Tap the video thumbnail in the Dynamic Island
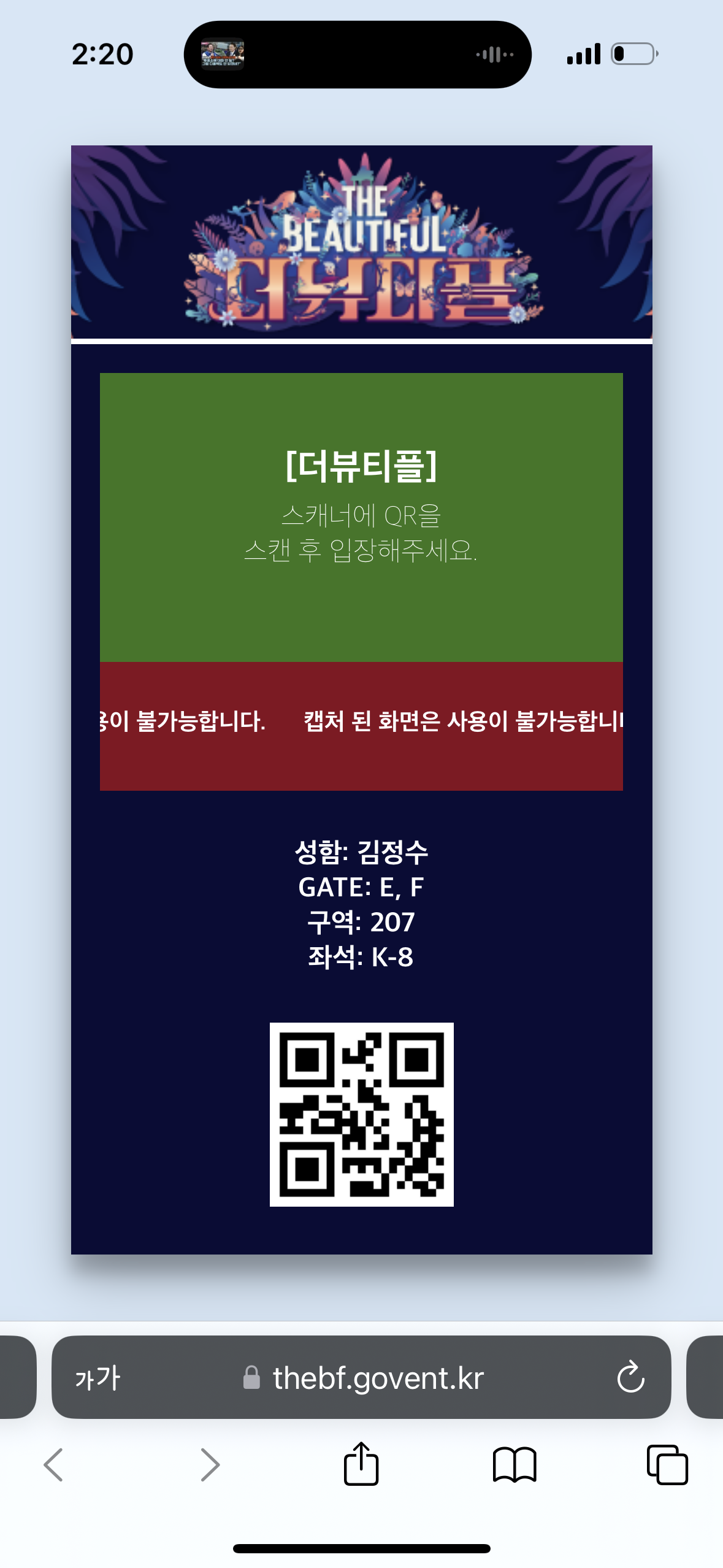Screen dimensions: 723x1568 click(224, 55)
